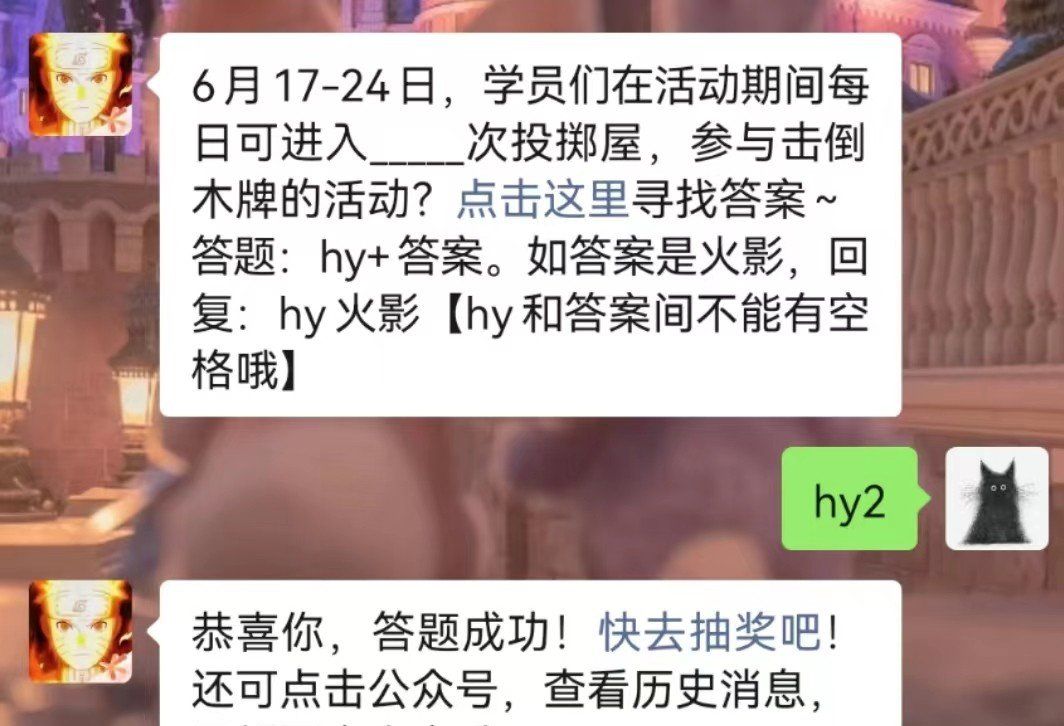Open the Naruto account avatar beside the quiz question
Viewport: 1064px width, 726px height.
79,84
